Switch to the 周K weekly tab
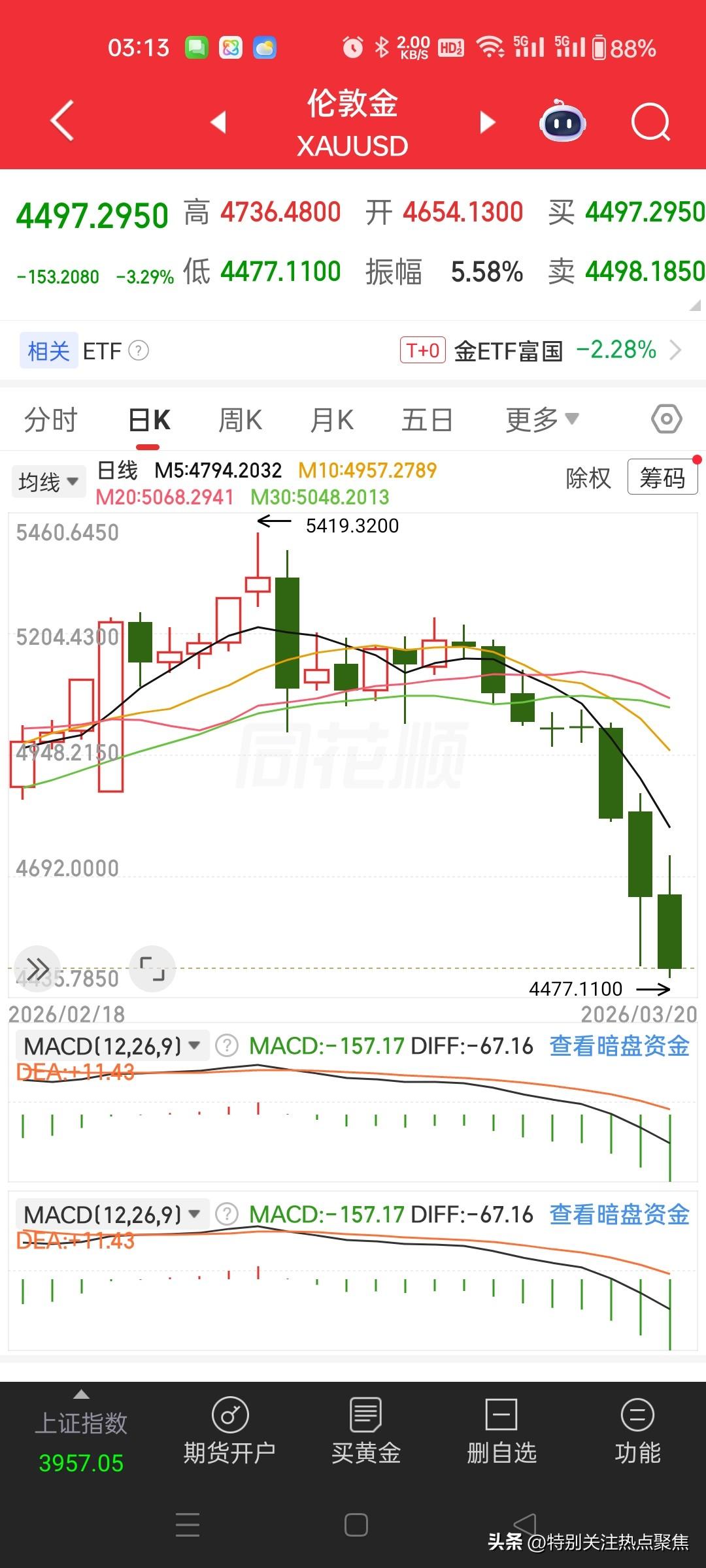The image size is (706, 1568). [x=241, y=419]
